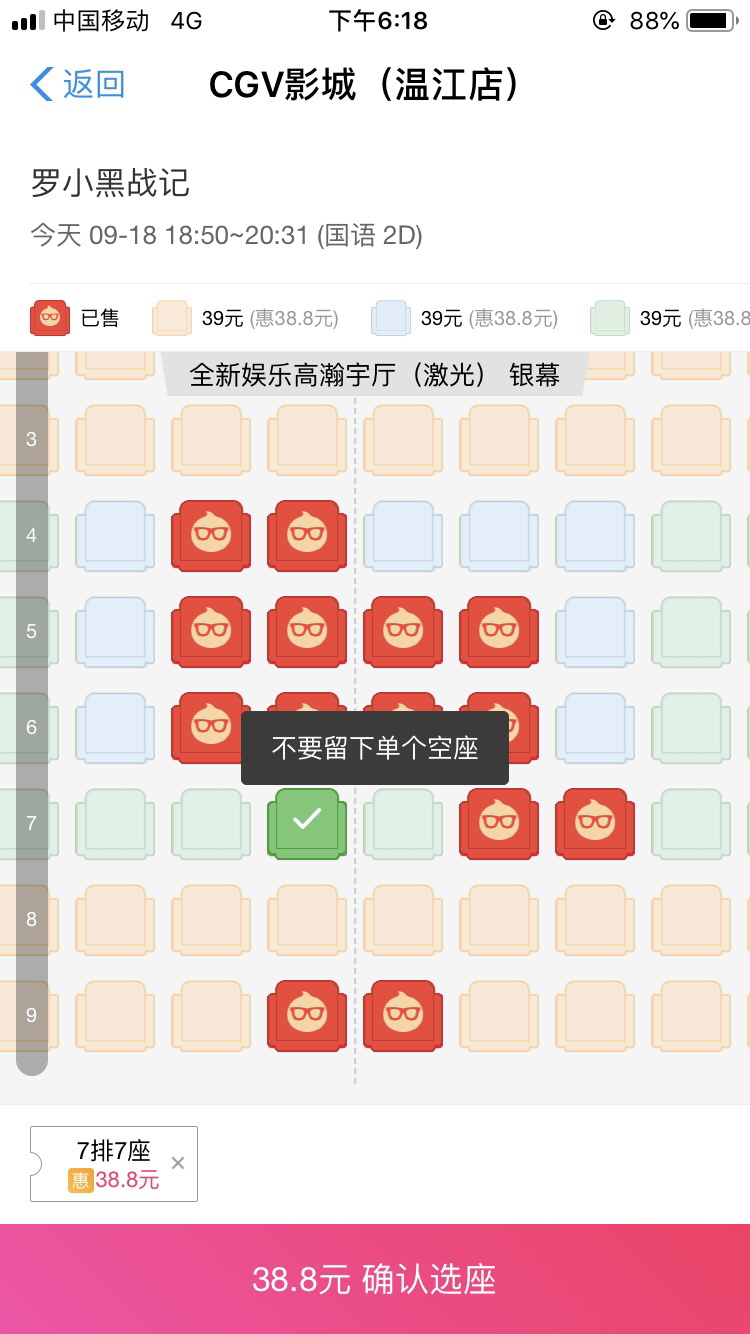Remove the selected 7排7座 ticket
The image size is (750, 1334).
tap(178, 1163)
